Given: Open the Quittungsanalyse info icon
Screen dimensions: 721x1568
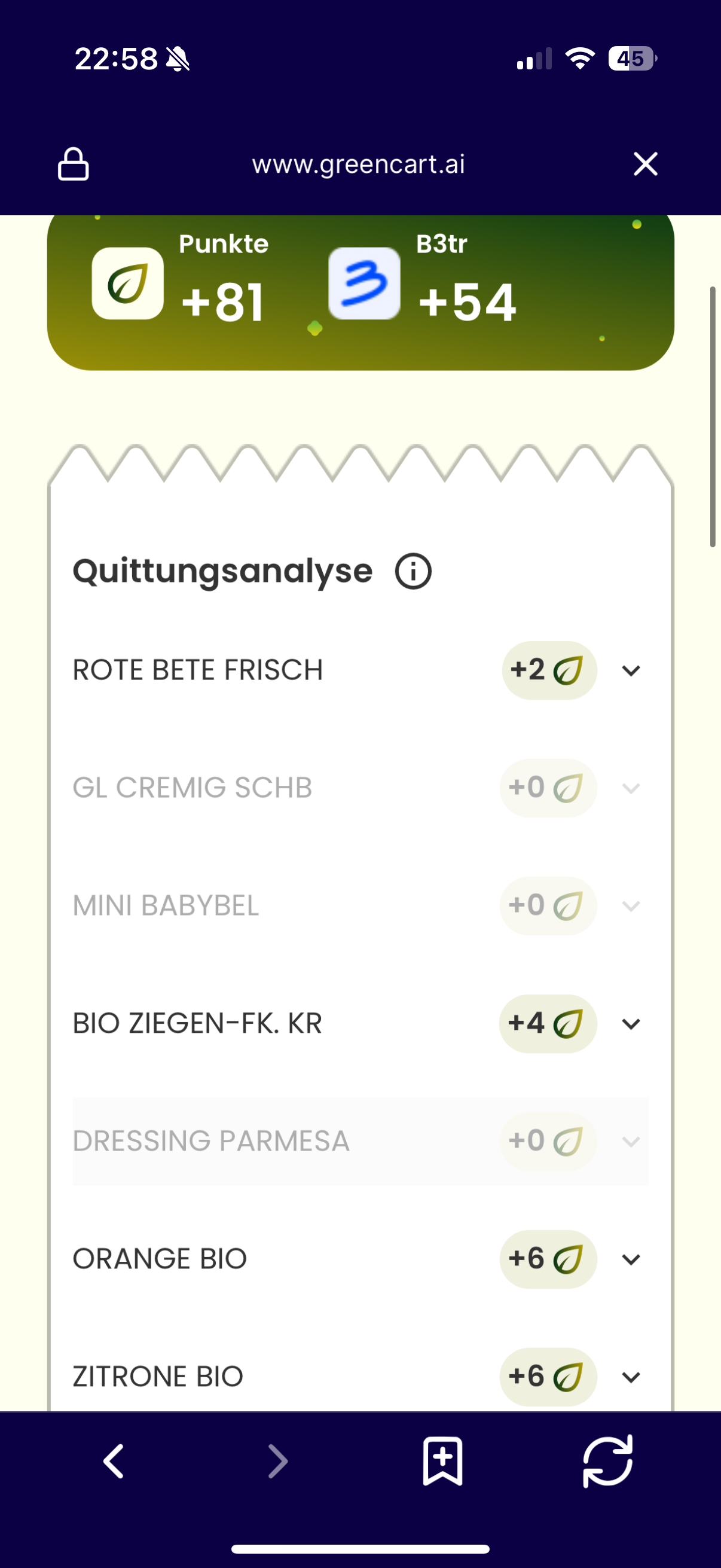Looking at the screenshot, I should [413, 571].
